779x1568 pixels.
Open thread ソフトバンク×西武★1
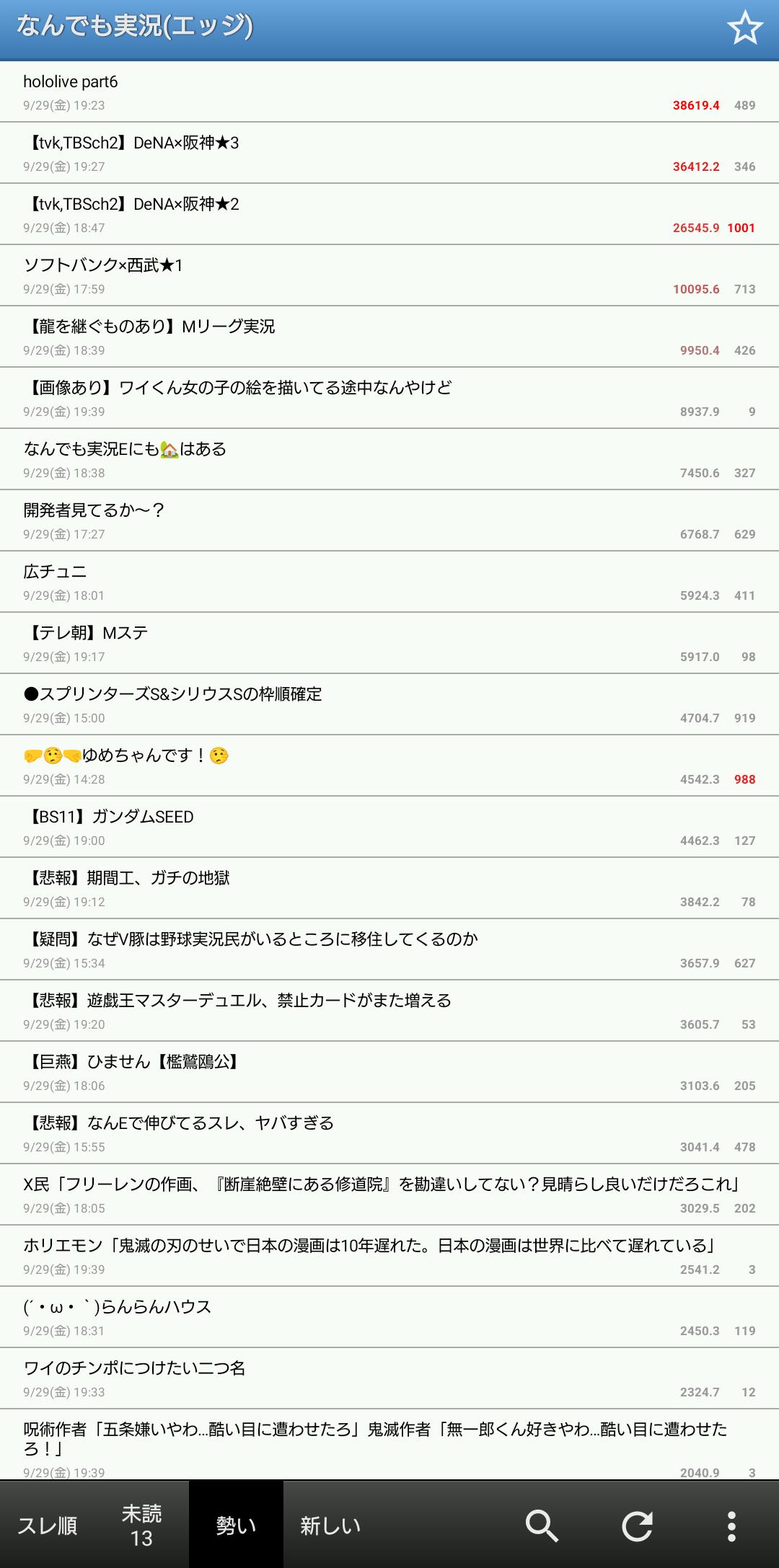click(389, 275)
